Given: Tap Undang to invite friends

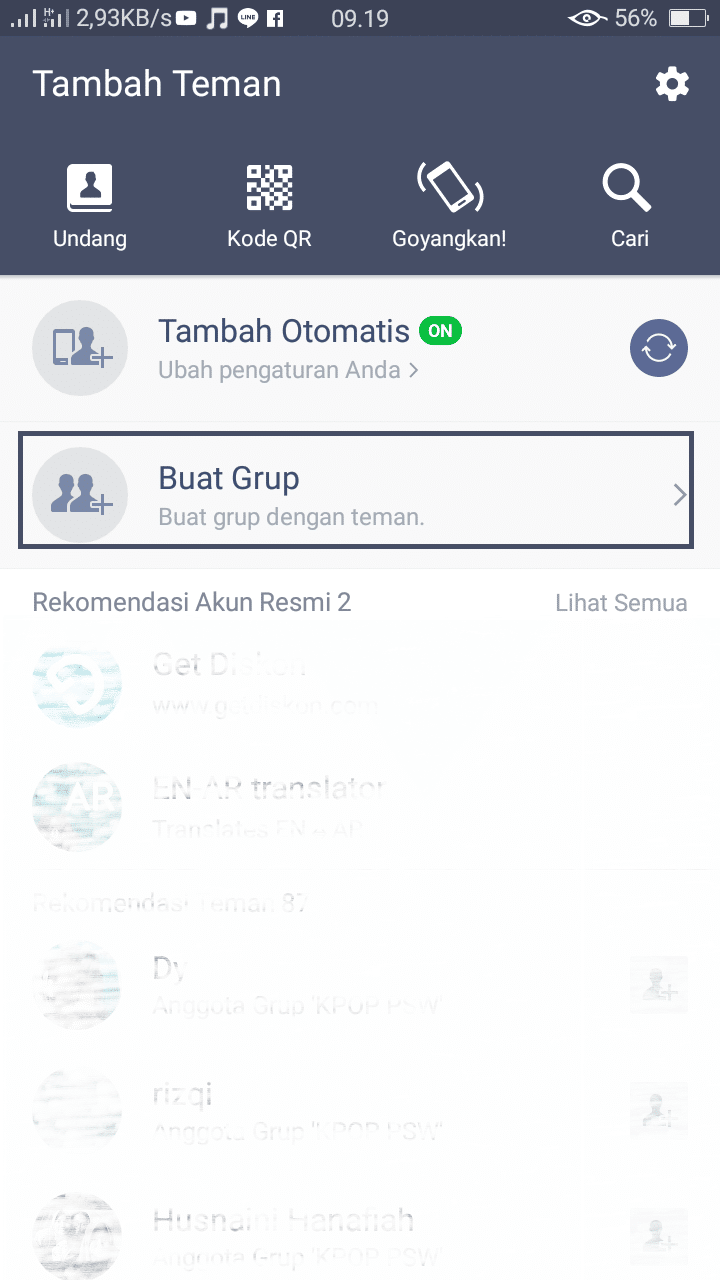Looking at the screenshot, I should 90,207.
